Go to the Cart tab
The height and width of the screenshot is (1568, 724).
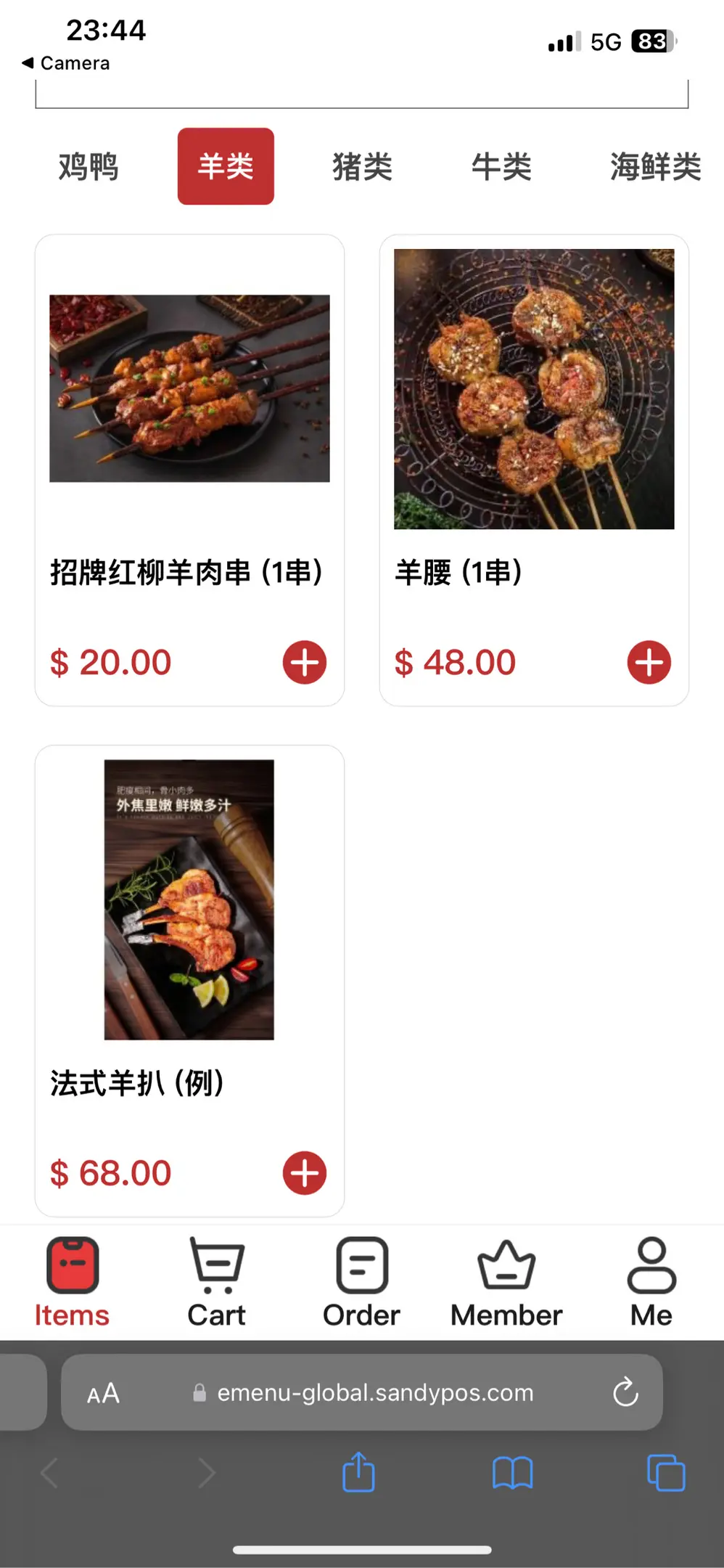click(216, 1283)
